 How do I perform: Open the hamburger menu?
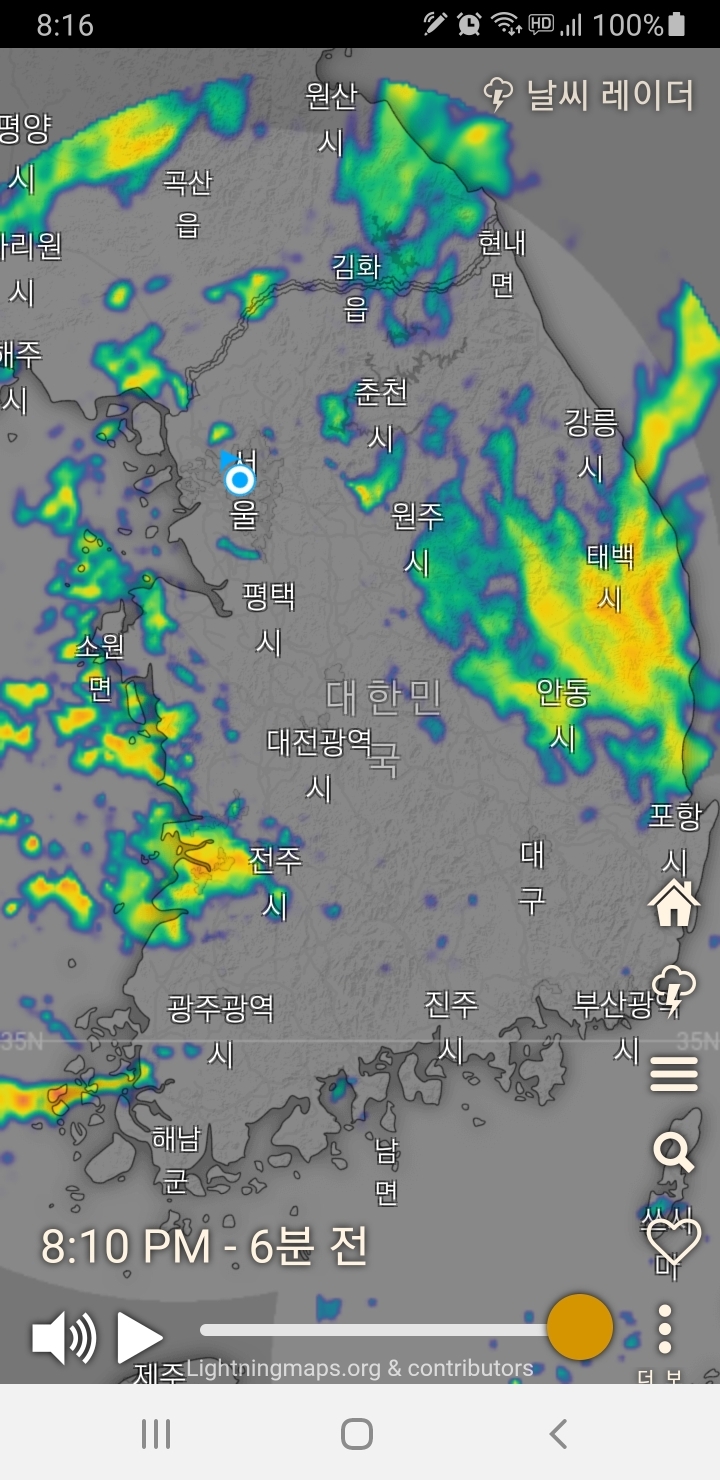click(674, 1075)
